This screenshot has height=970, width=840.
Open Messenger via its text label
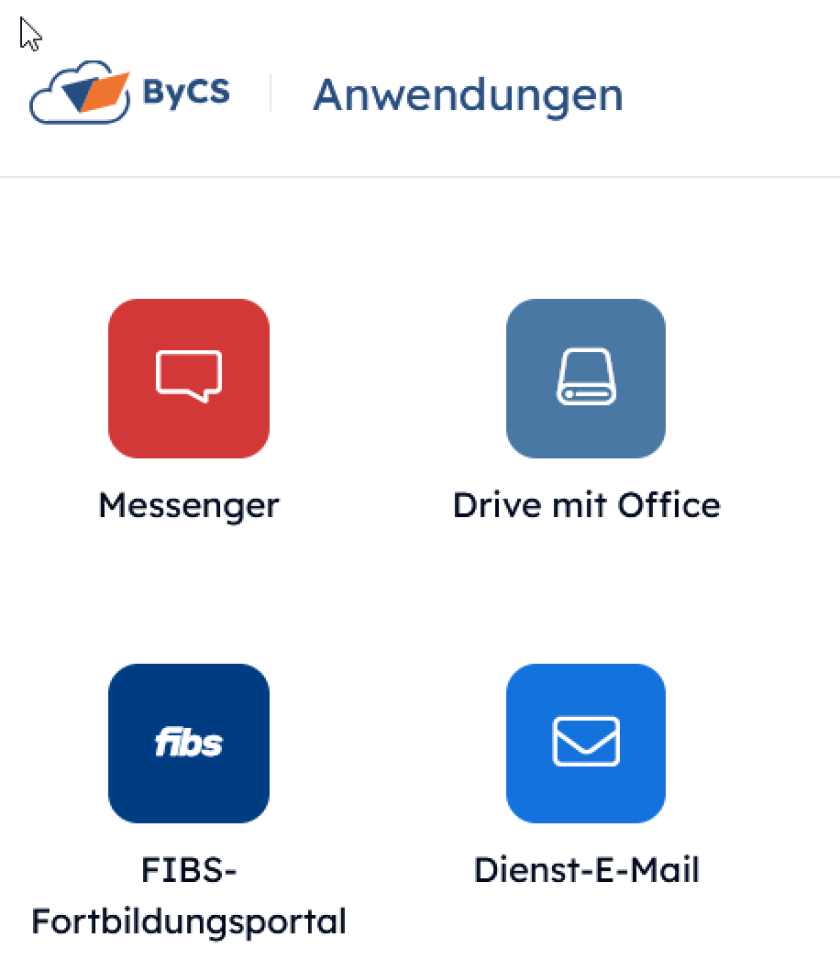click(188, 505)
